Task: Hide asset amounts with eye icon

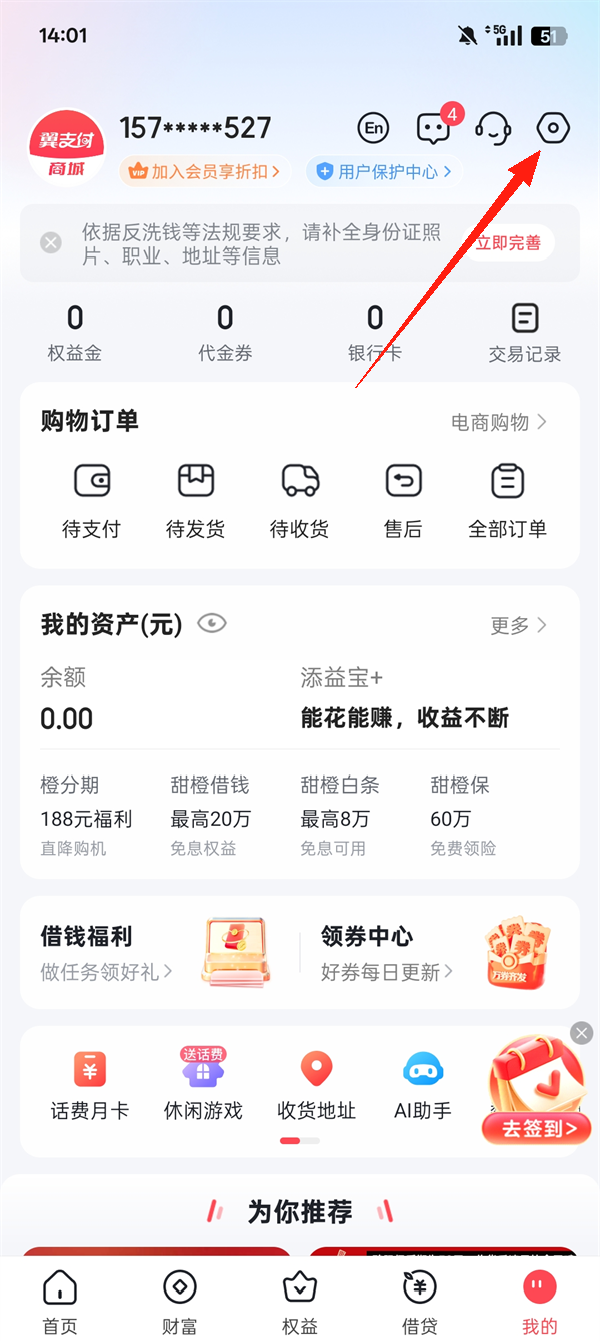Action: 212,624
